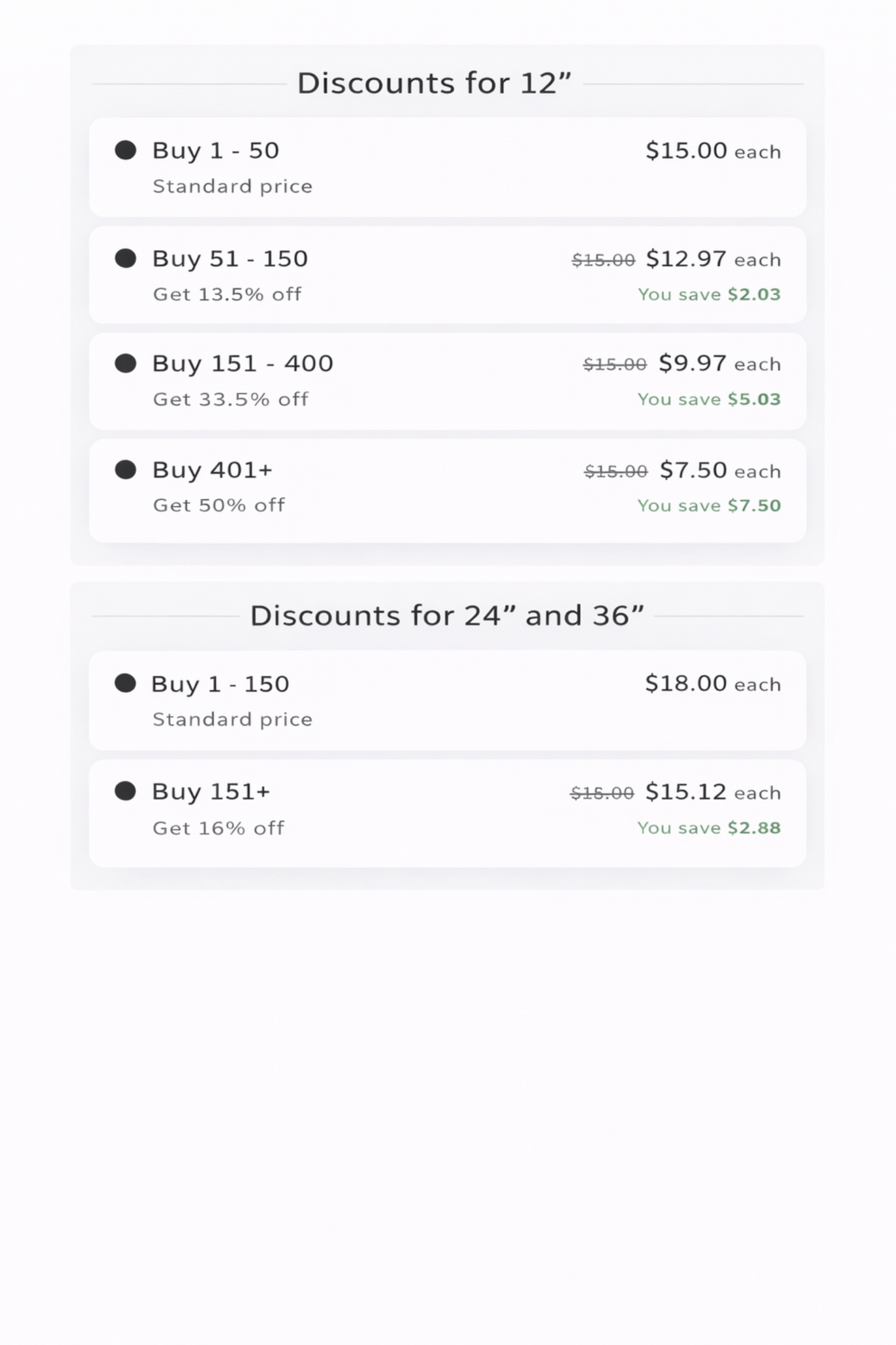Click the Get 16% off text
The image size is (896, 1345).
218,828
